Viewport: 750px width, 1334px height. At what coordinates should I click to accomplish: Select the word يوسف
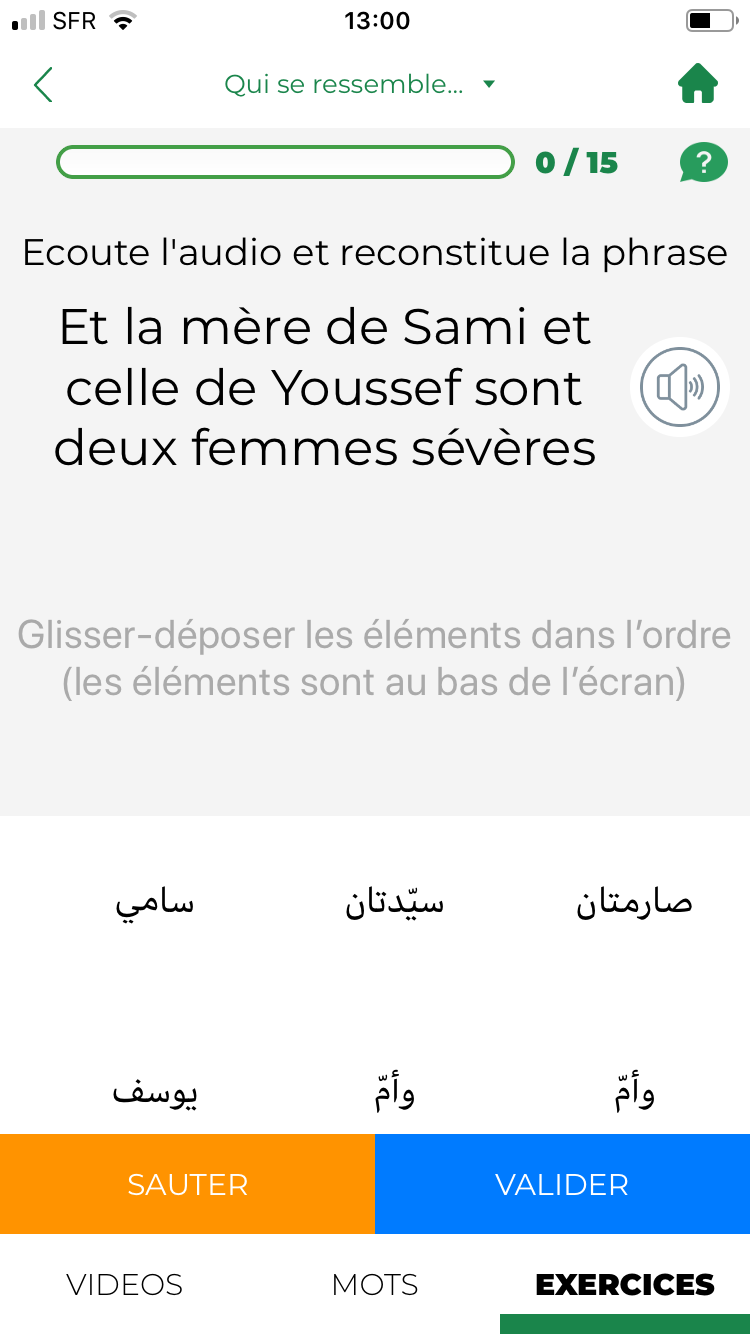point(155,1092)
